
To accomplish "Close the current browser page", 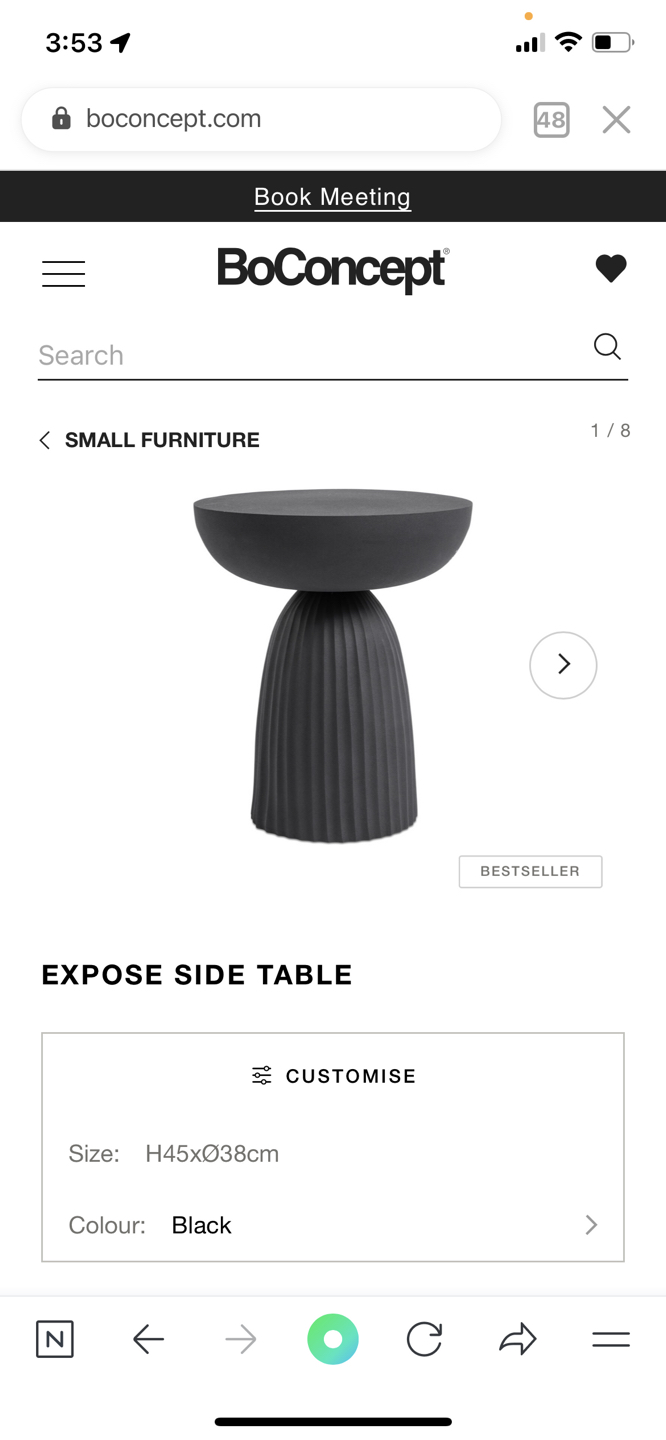I will point(616,120).
